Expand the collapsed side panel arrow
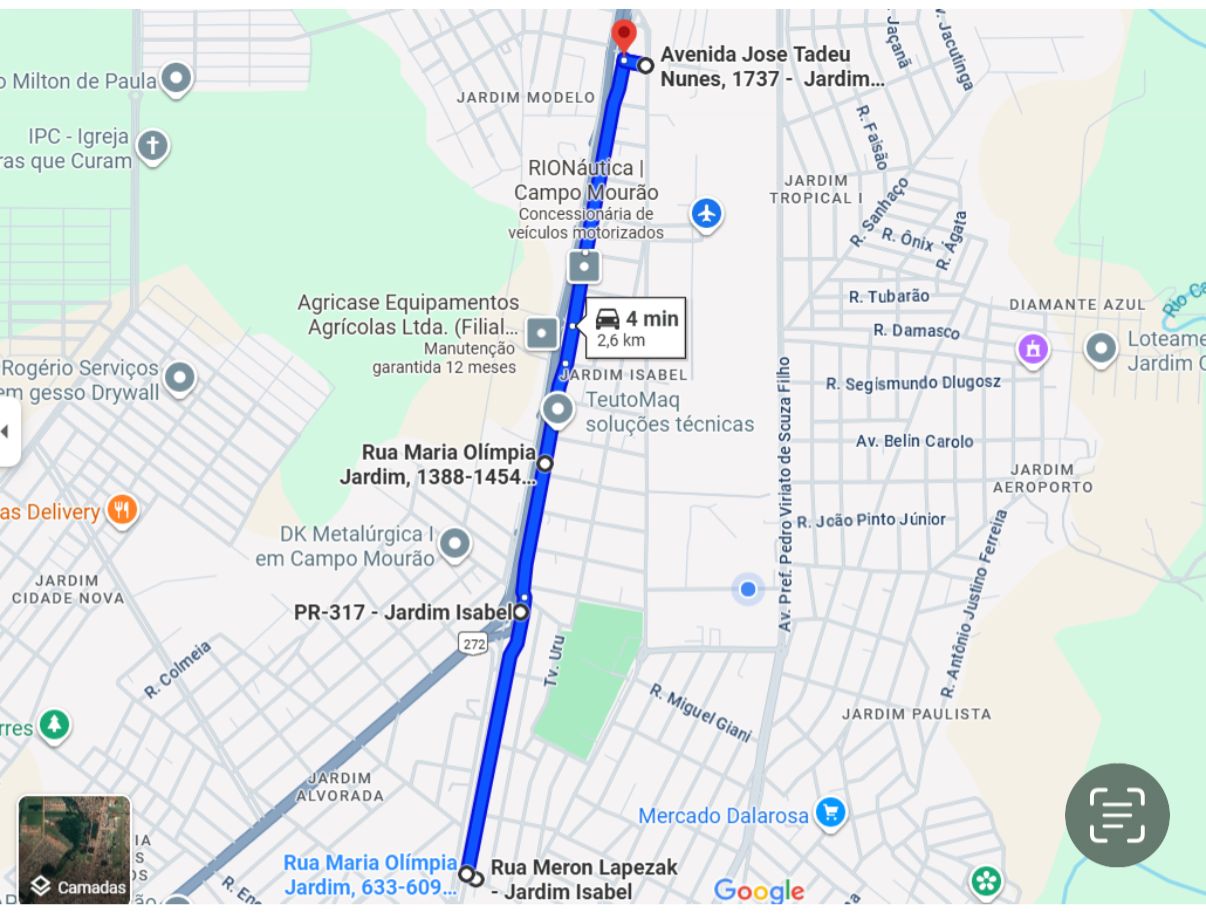This screenshot has width=1206, height=913. 6,432
